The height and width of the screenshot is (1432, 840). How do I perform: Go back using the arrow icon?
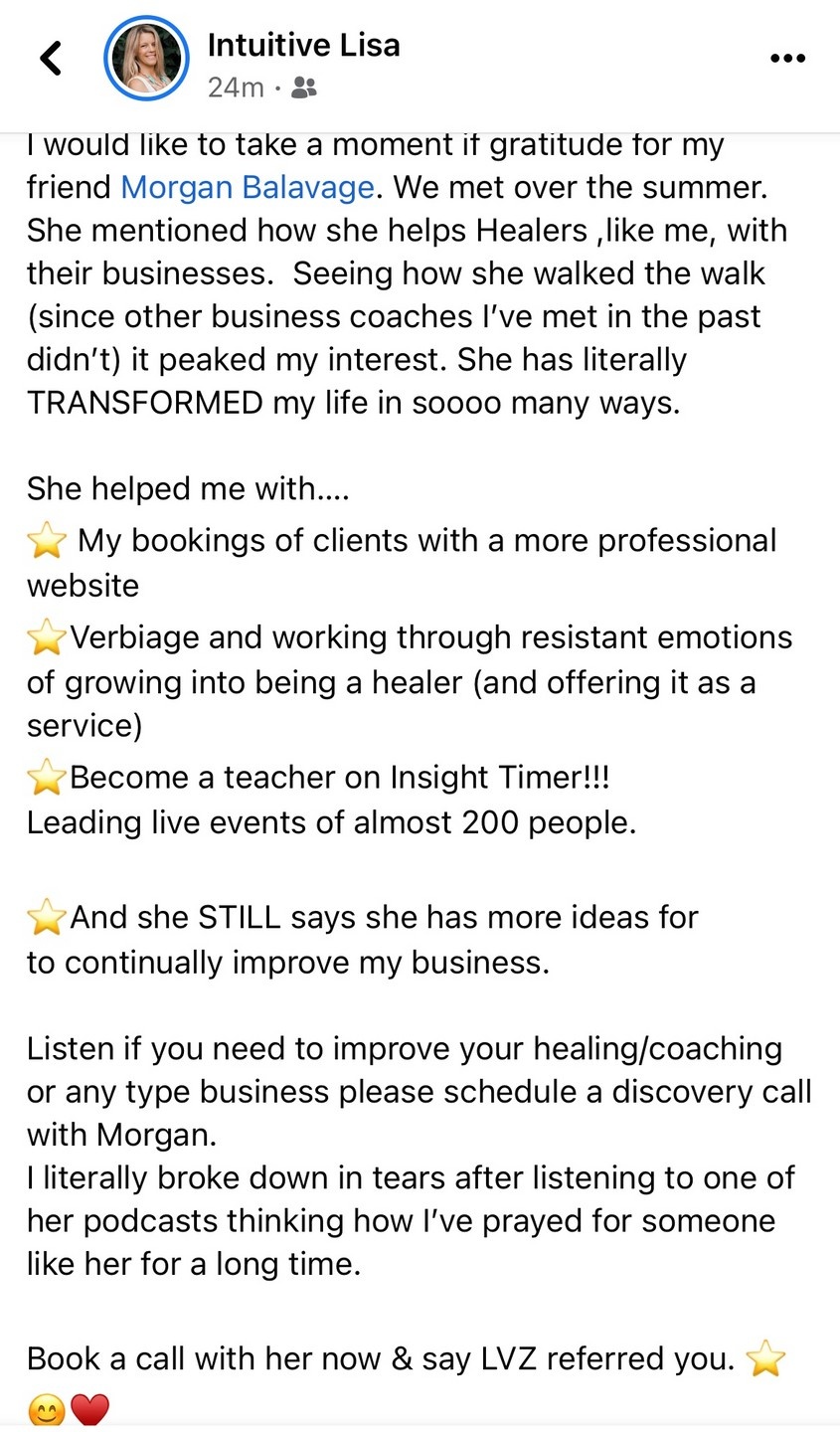[x=52, y=58]
